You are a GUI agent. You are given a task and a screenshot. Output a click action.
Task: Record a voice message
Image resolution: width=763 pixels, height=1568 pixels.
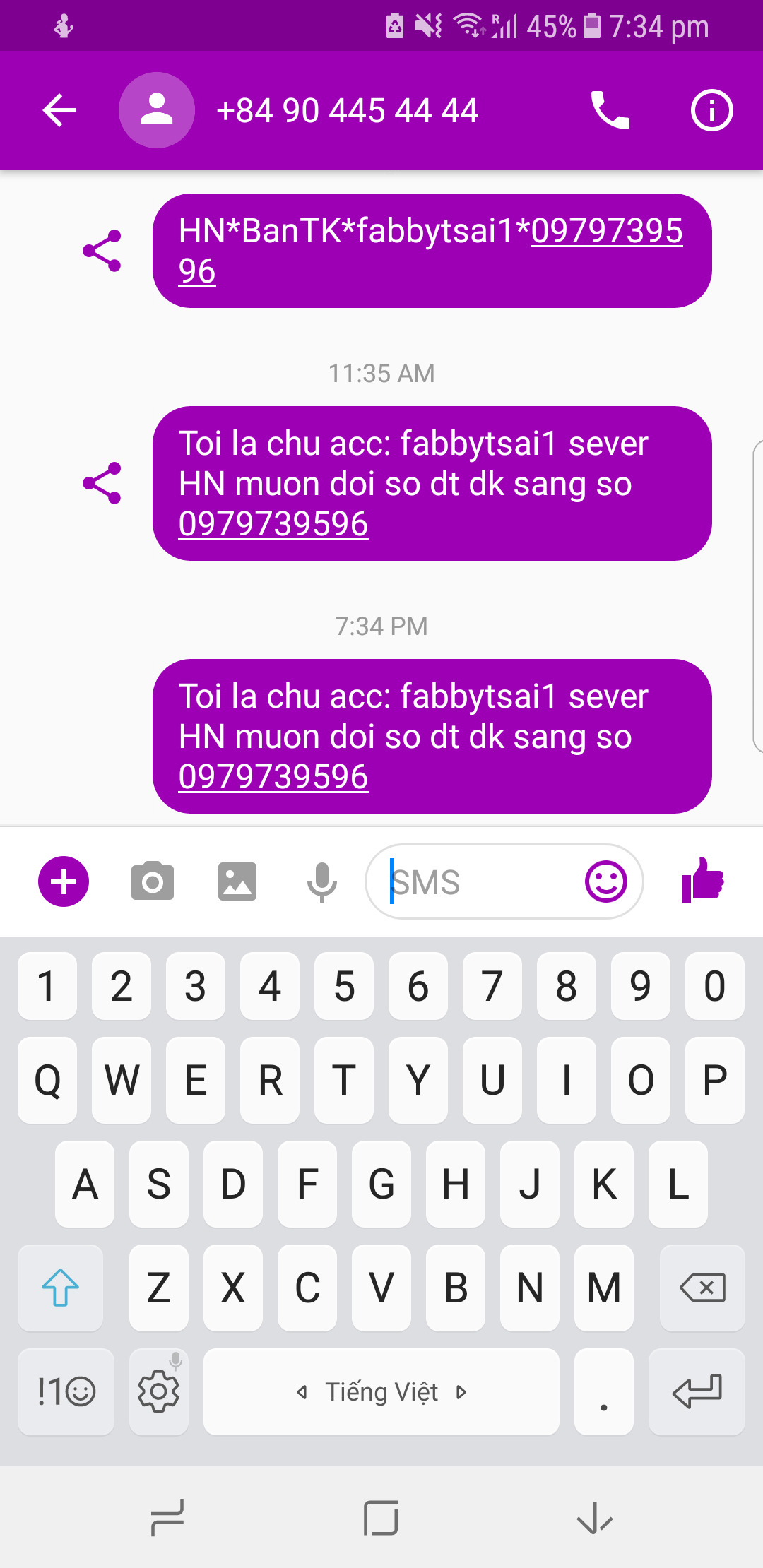coord(322,881)
